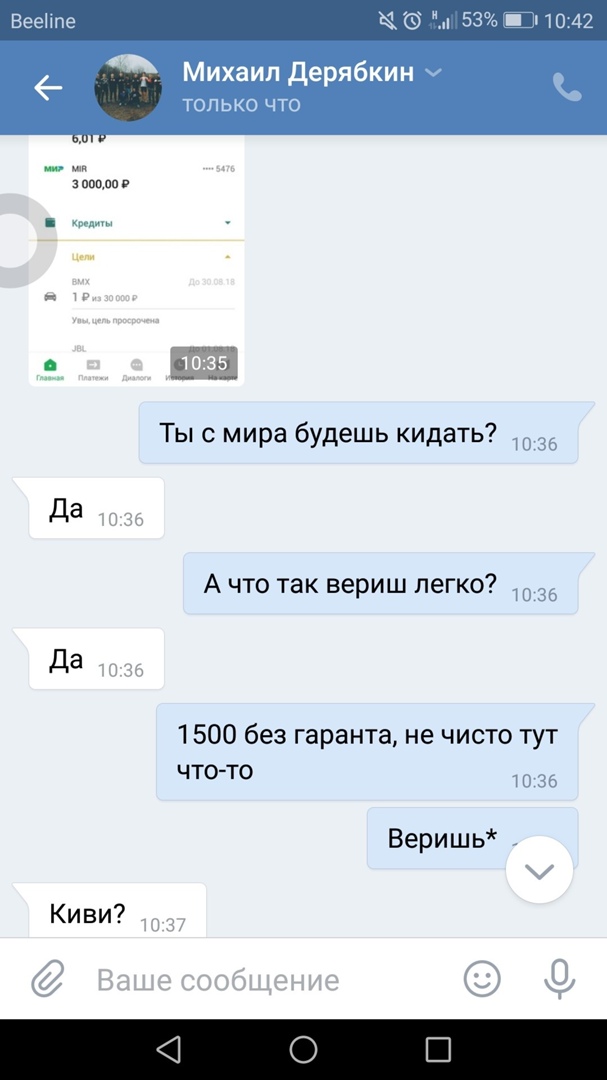Open the recent apps view
The width and height of the screenshot is (607, 1080).
click(438, 1049)
